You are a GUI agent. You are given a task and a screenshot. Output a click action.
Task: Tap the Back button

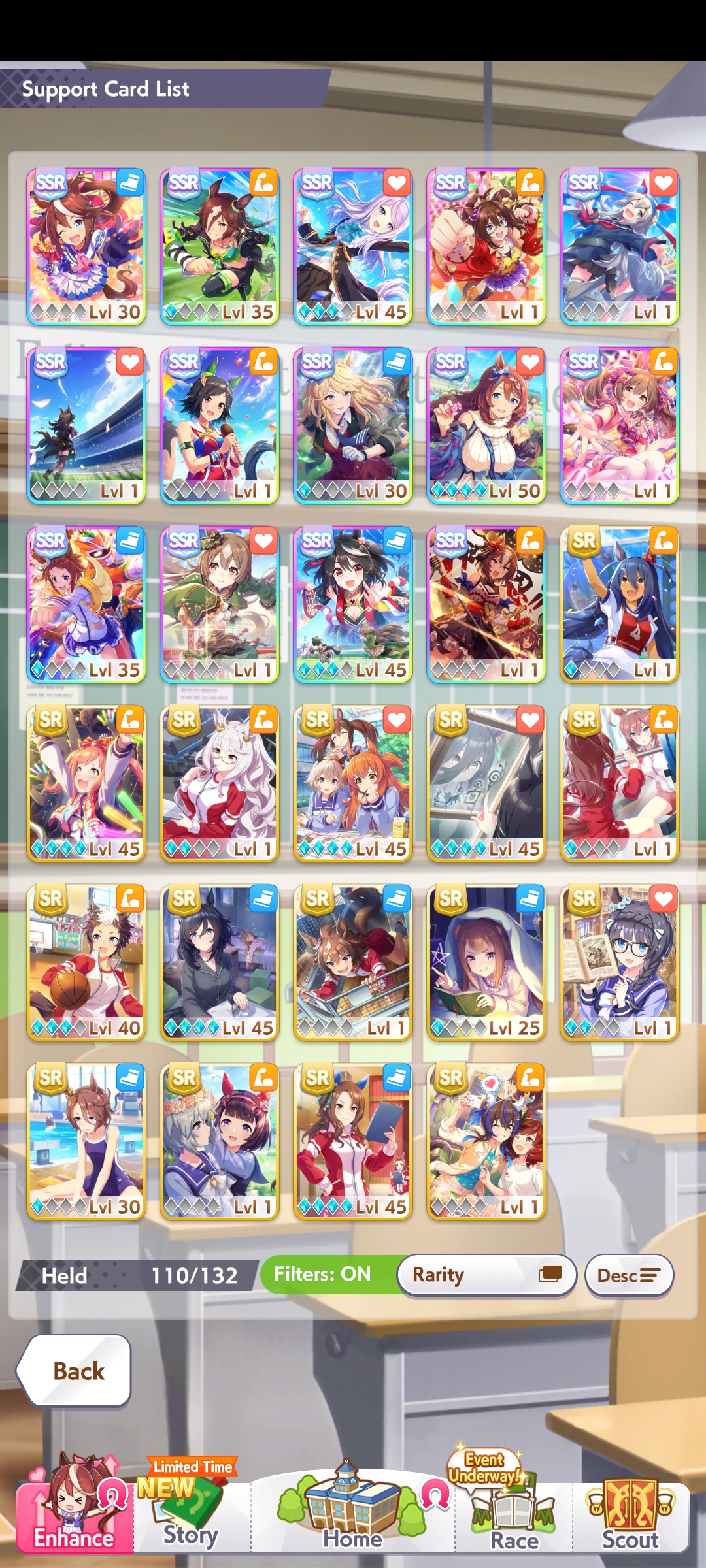point(75,1370)
